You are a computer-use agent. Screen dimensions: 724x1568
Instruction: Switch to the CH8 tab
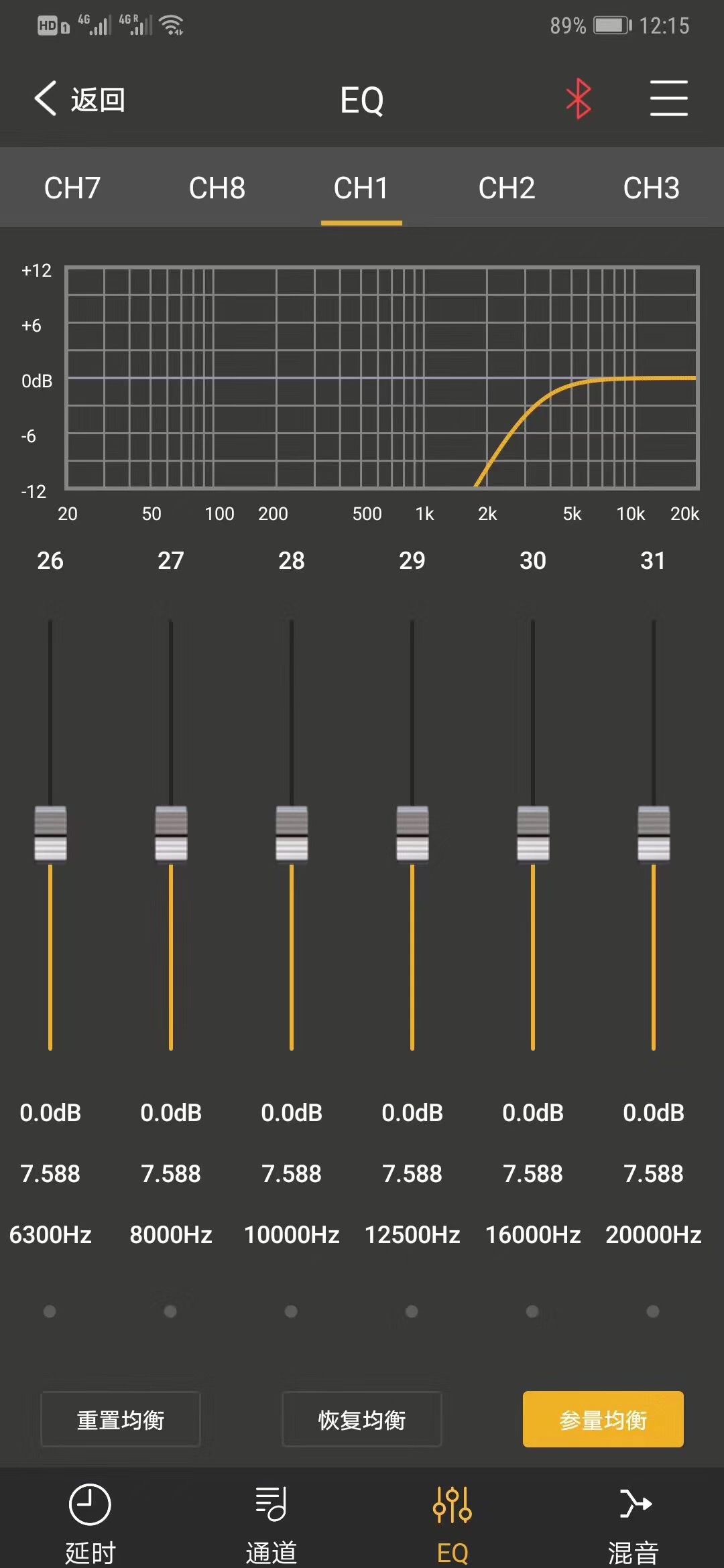click(217, 188)
